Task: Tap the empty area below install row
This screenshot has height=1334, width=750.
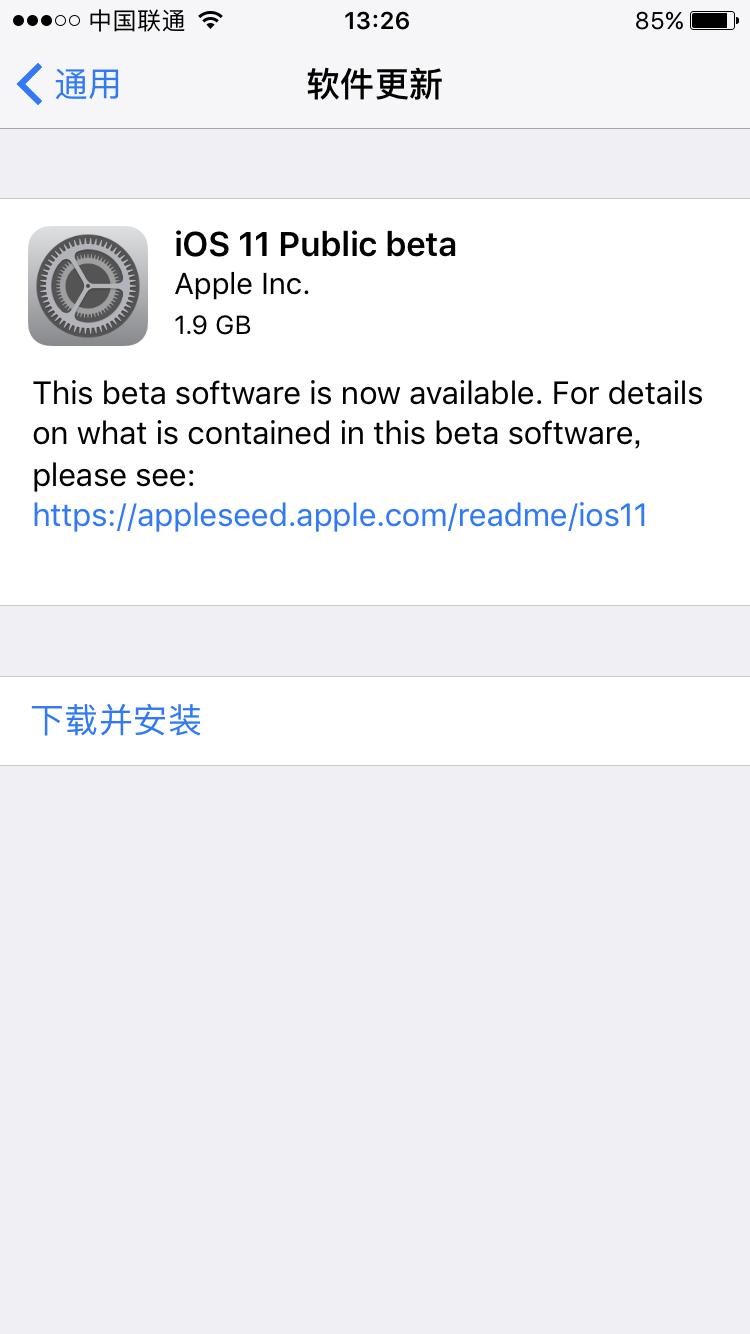Action: click(375, 1000)
